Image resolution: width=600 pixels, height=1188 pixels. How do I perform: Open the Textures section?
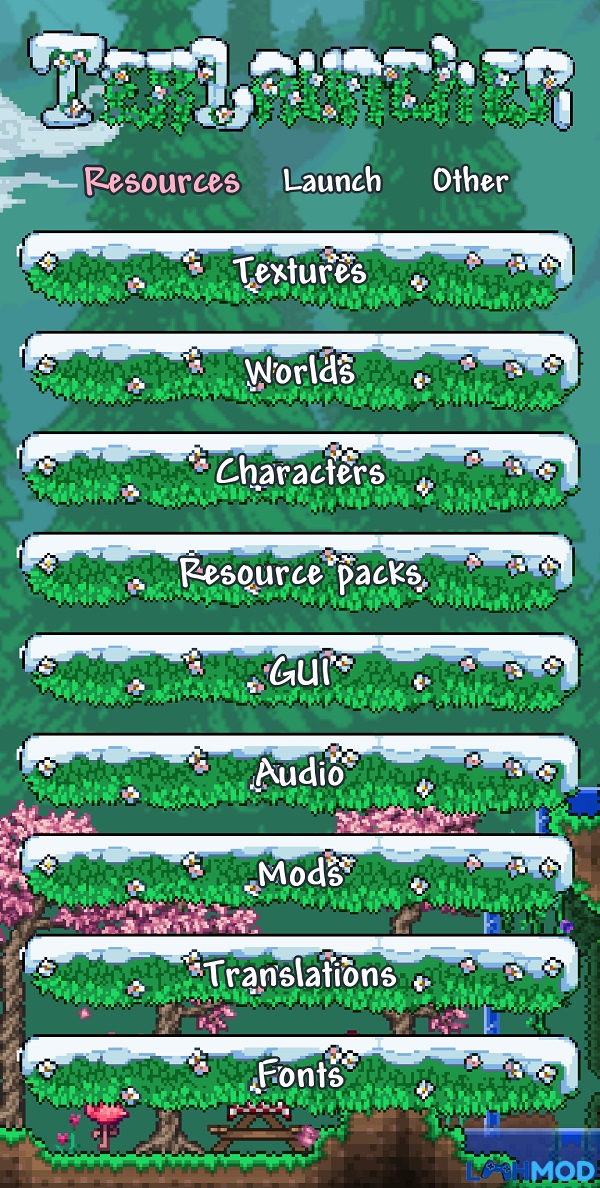click(x=299, y=271)
